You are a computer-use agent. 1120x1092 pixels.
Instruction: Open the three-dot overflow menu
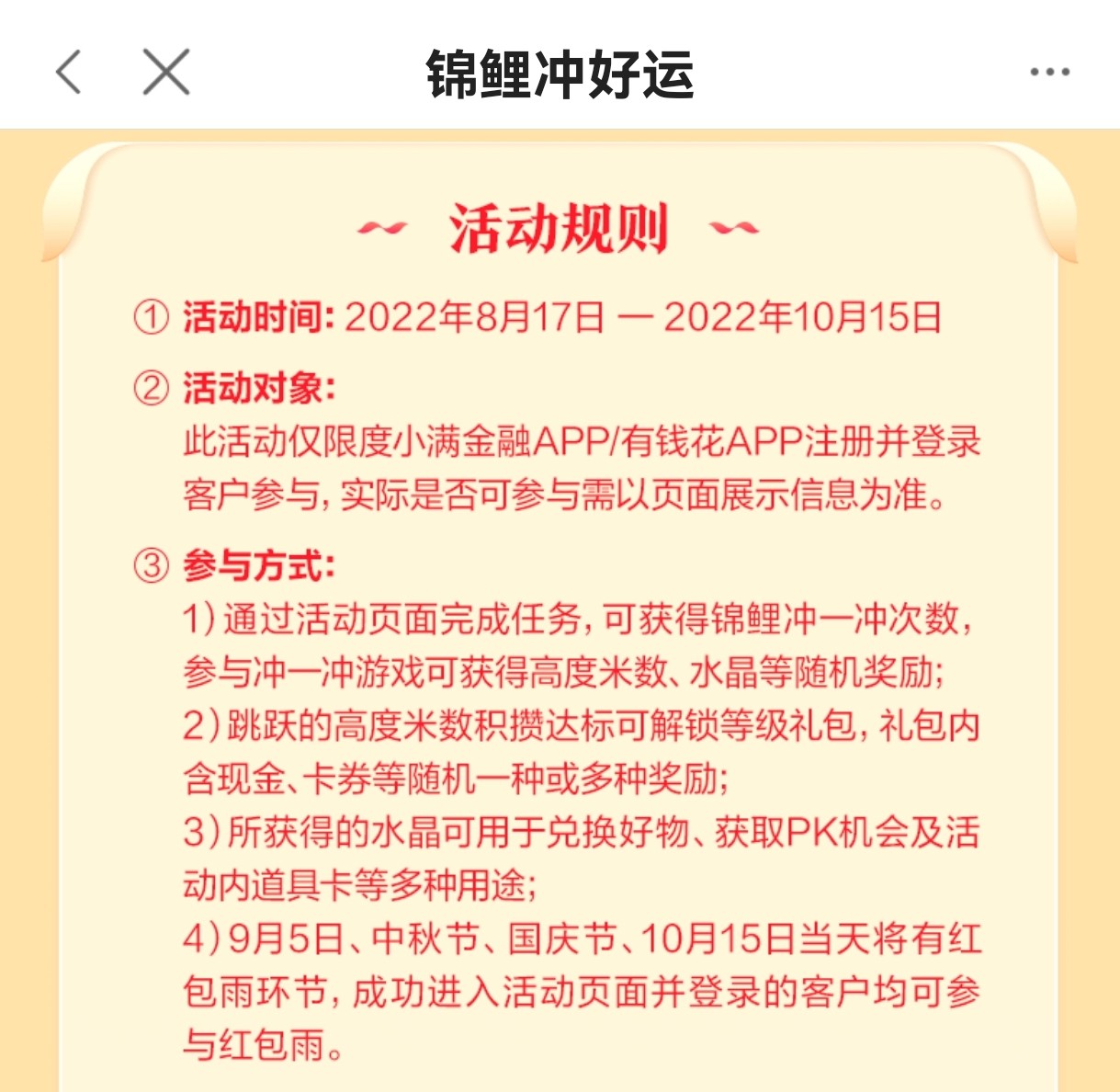click(1049, 72)
